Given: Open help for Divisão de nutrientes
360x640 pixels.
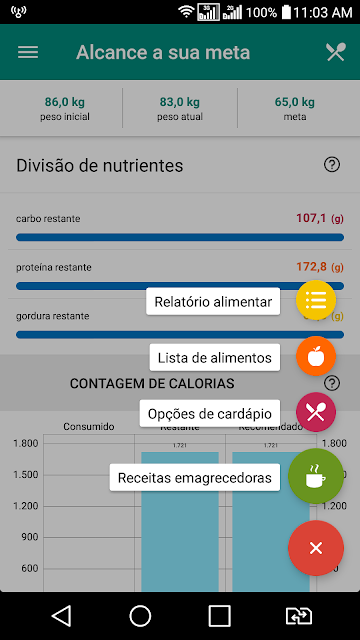Looking at the screenshot, I should (332, 165).
